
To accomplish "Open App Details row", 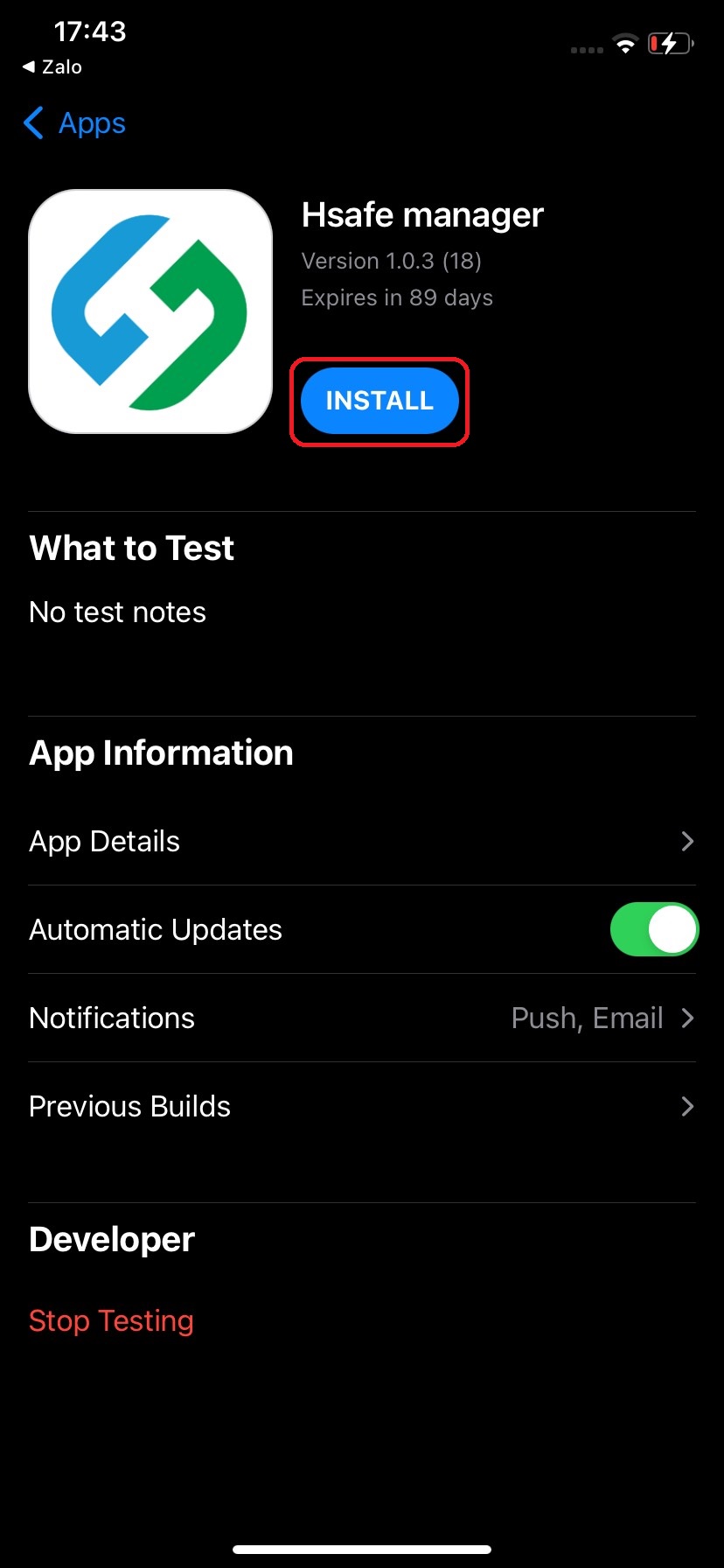I will coord(361,842).
